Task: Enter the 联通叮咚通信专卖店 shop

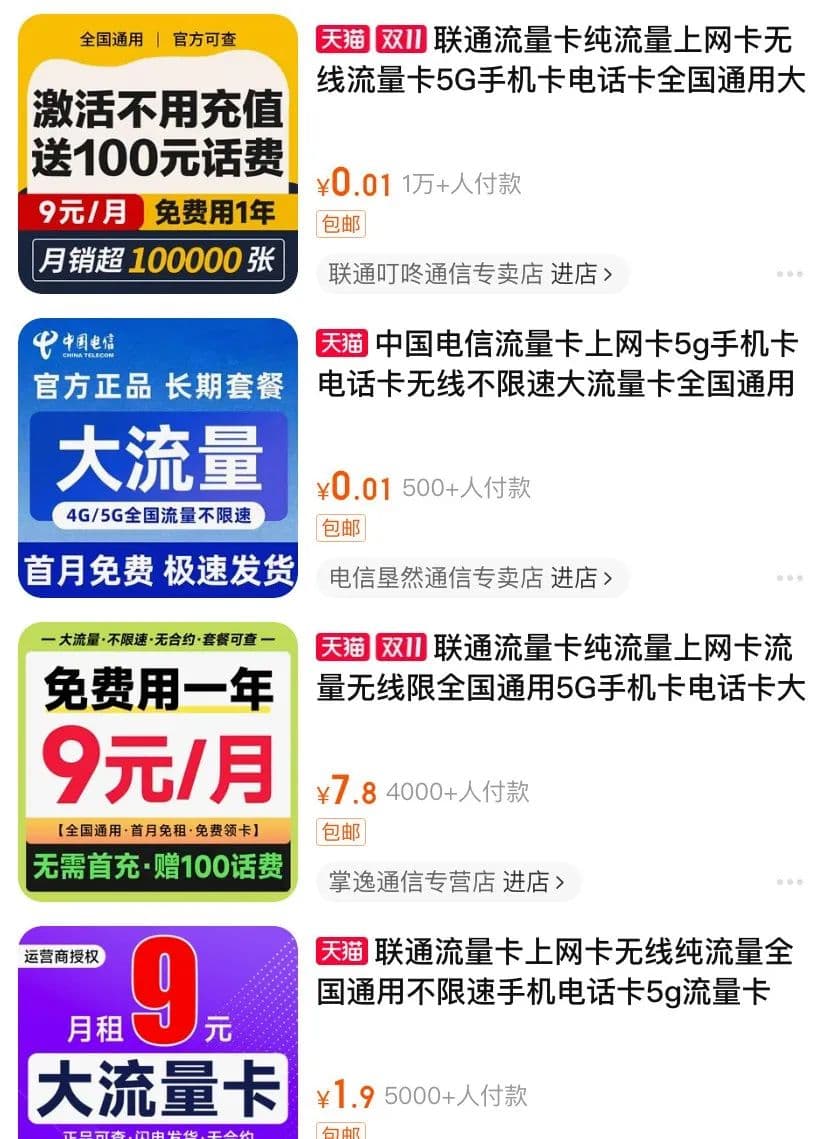Action: 471,273
